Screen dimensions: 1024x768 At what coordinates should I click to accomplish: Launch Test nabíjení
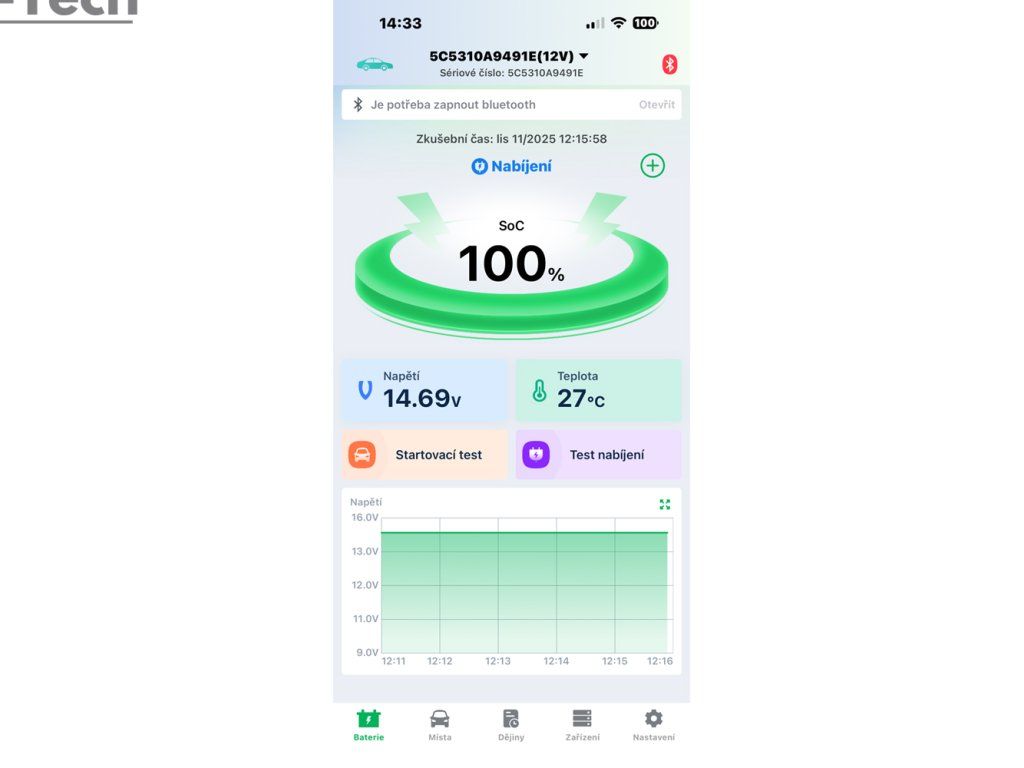pyautogui.click(x=598, y=455)
